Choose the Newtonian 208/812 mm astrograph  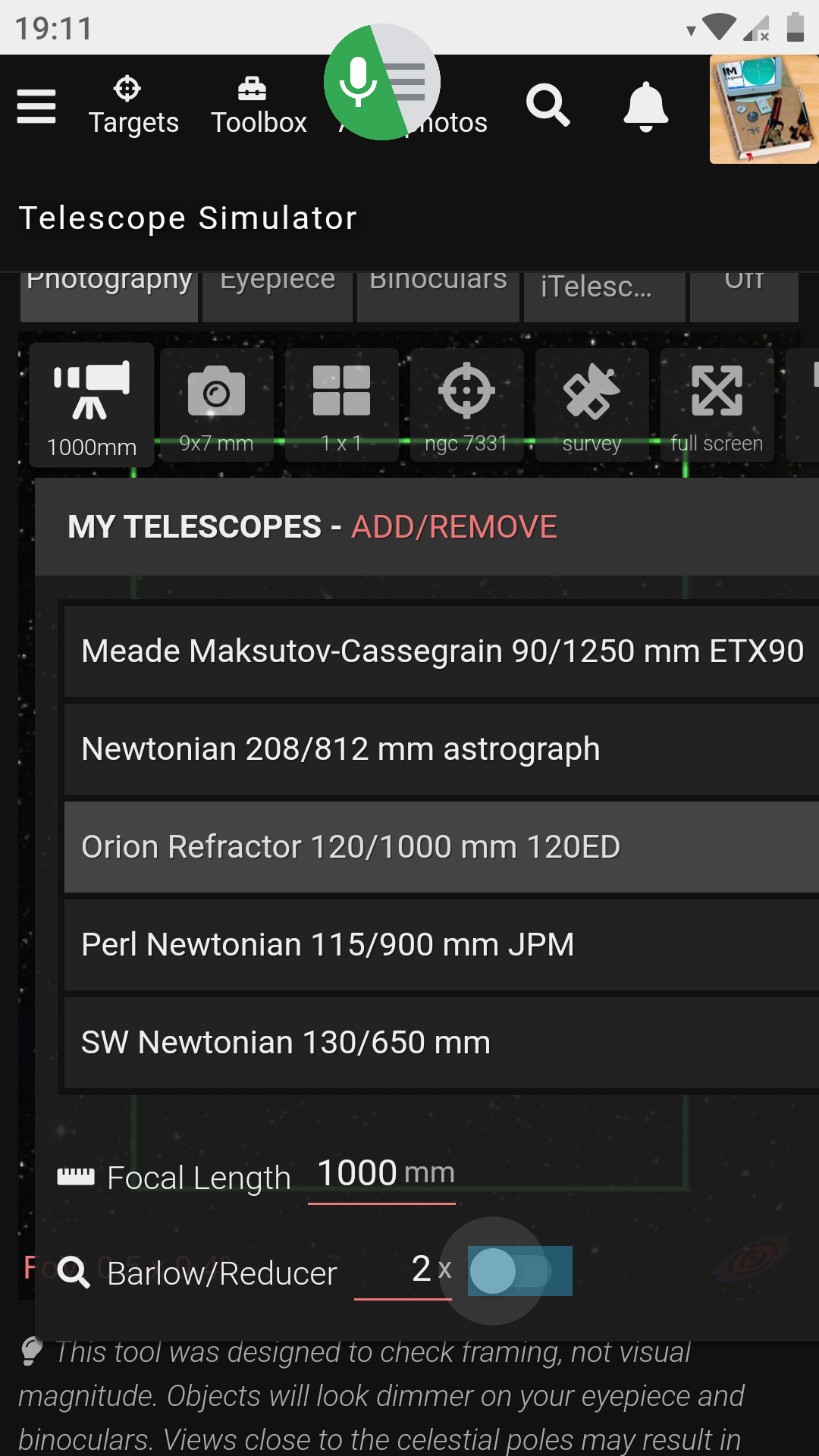coord(441,749)
